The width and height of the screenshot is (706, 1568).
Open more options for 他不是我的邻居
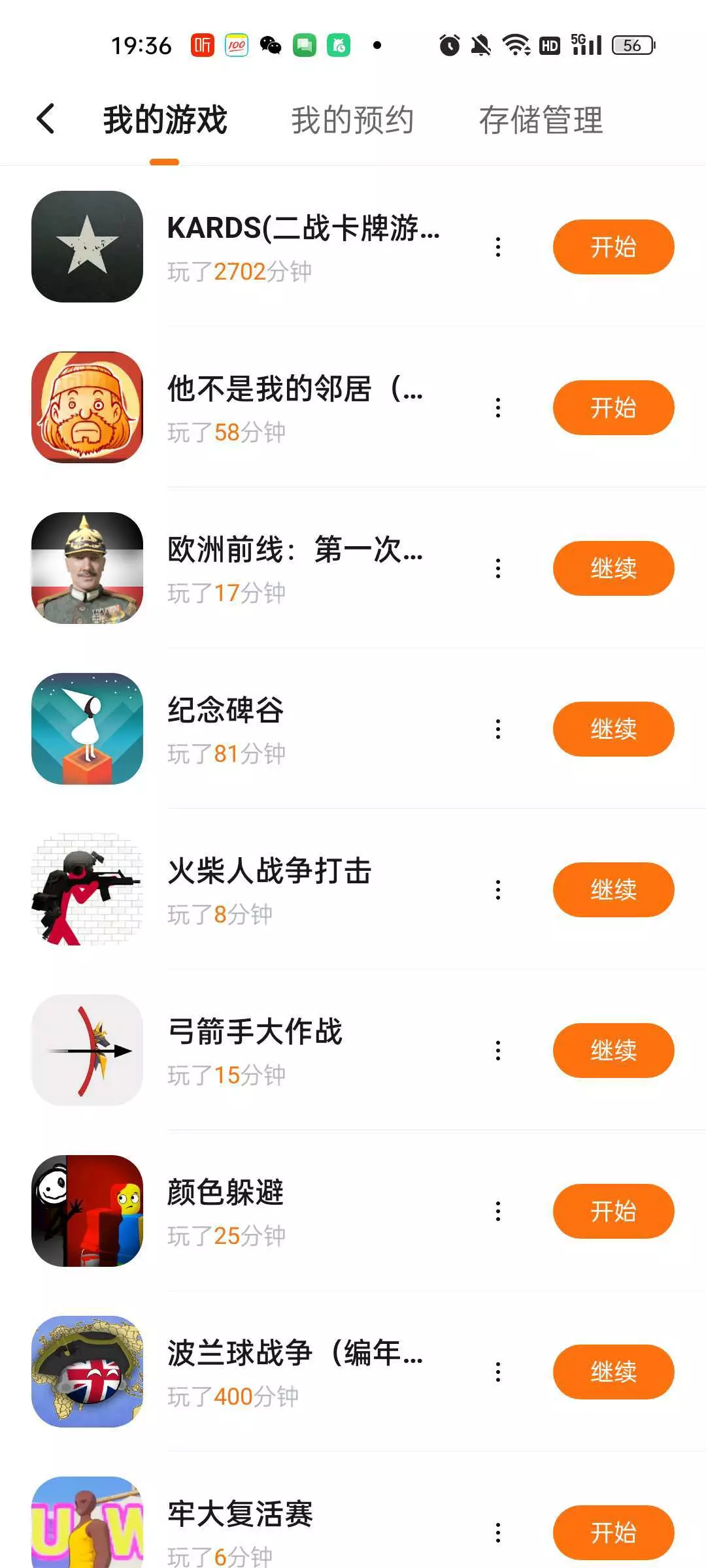[498, 408]
